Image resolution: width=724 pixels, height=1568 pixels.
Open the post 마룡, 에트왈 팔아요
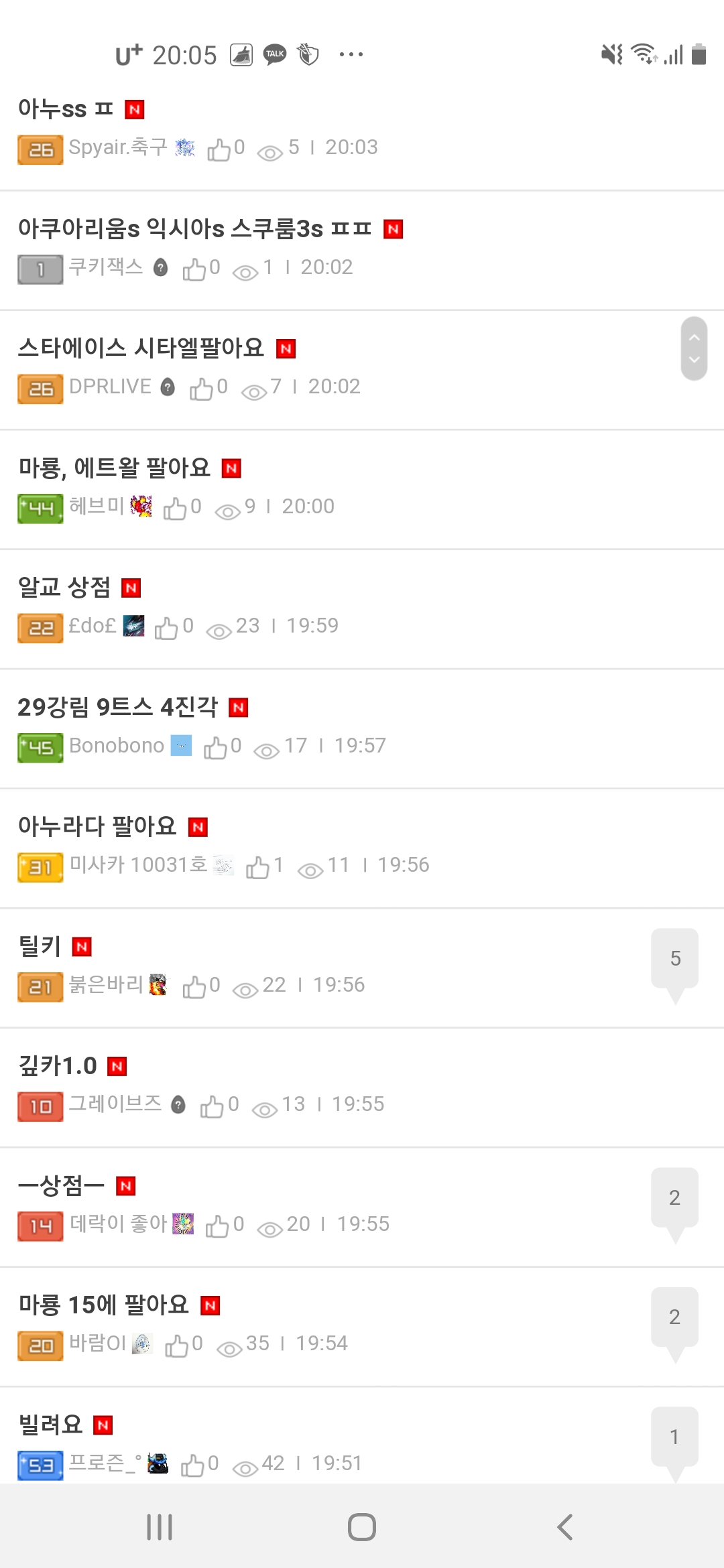pos(114,467)
